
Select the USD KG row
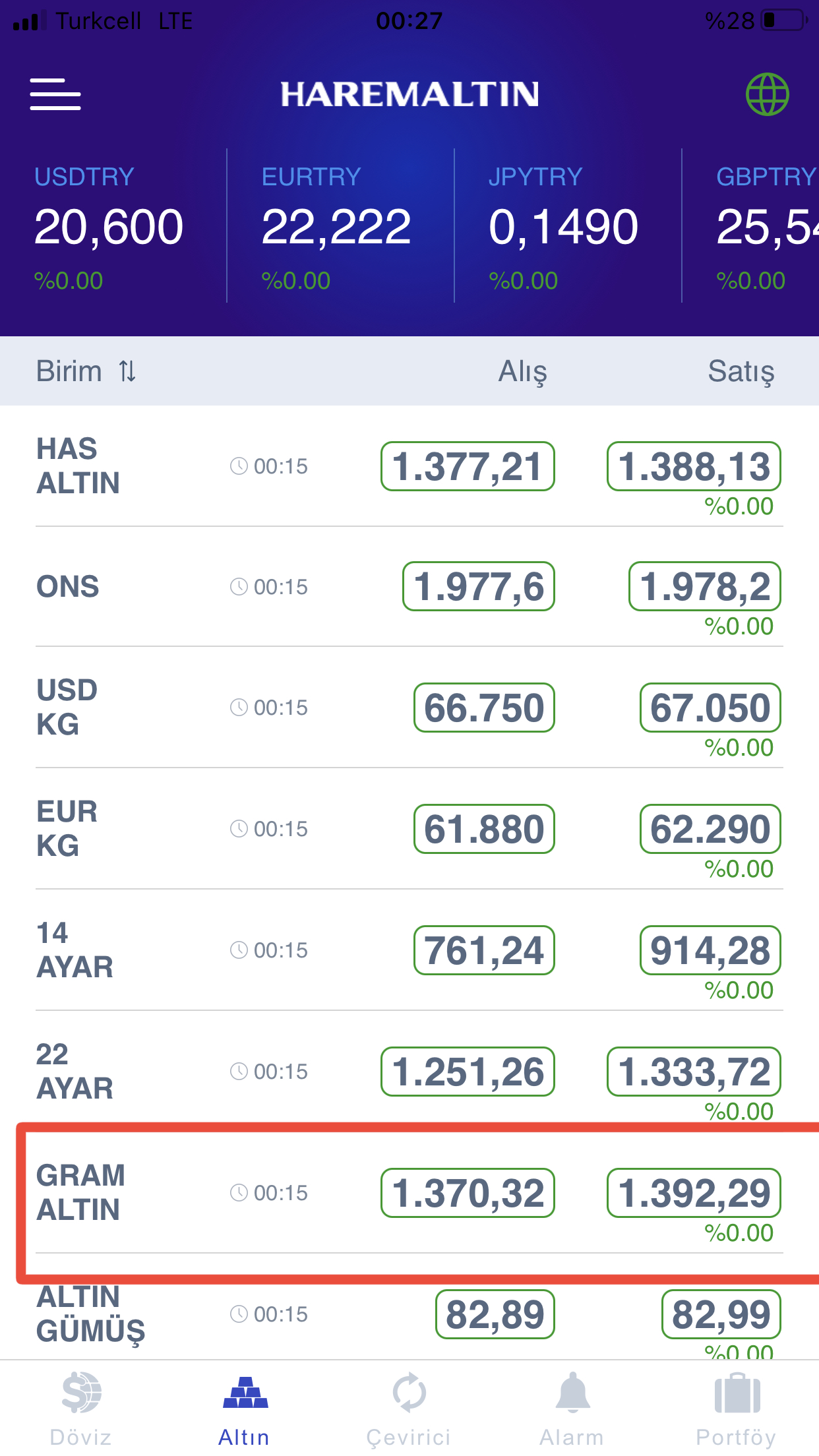click(x=409, y=708)
